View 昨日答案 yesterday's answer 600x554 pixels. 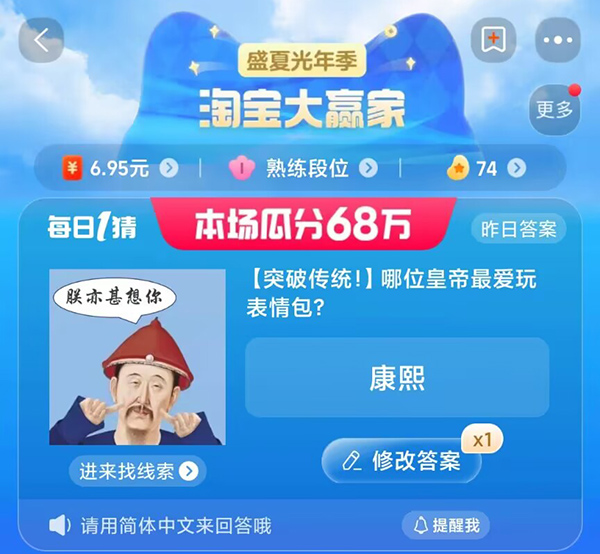518,228
